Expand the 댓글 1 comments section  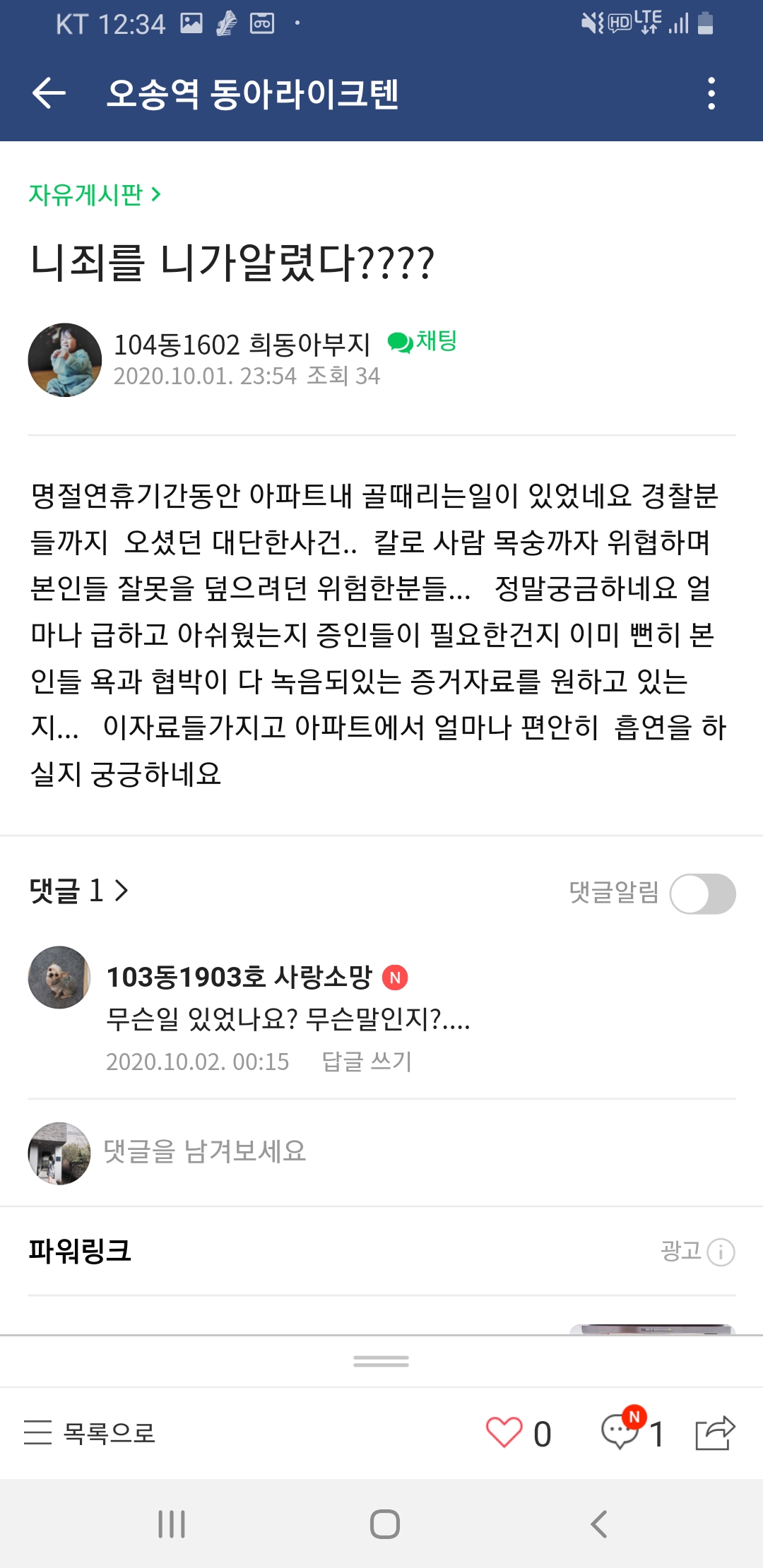[78, 891]
